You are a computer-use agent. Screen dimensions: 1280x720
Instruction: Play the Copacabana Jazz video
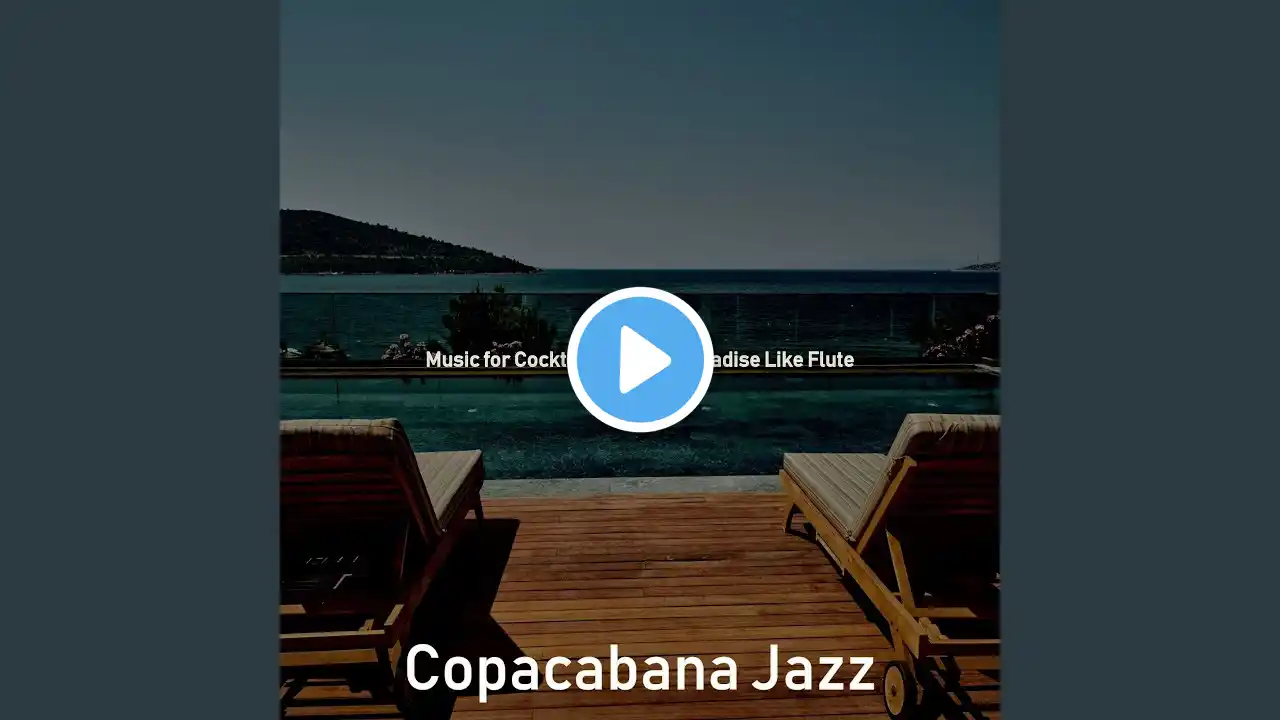click(640, 360)
